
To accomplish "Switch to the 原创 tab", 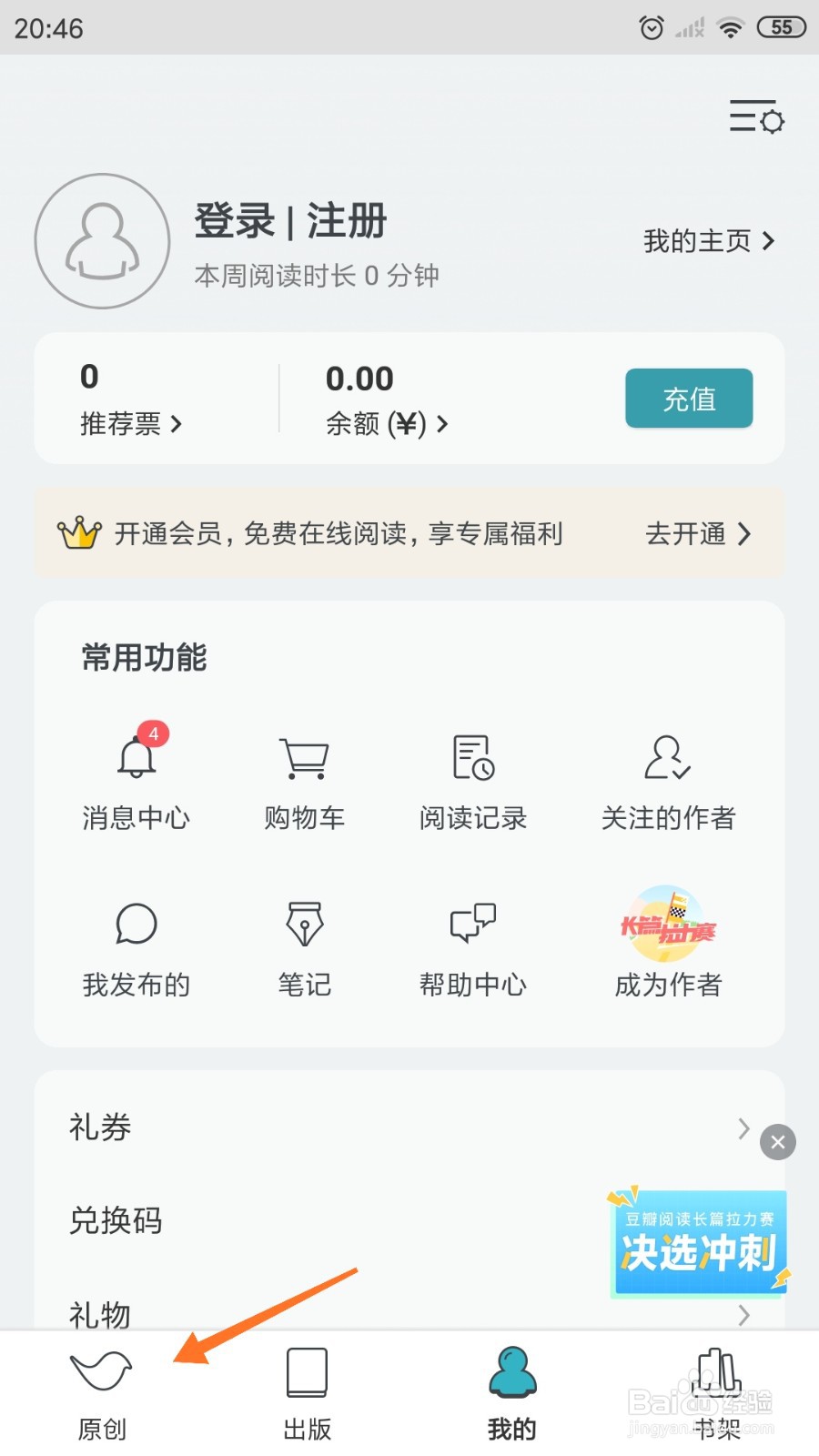I will [102, 1394].
